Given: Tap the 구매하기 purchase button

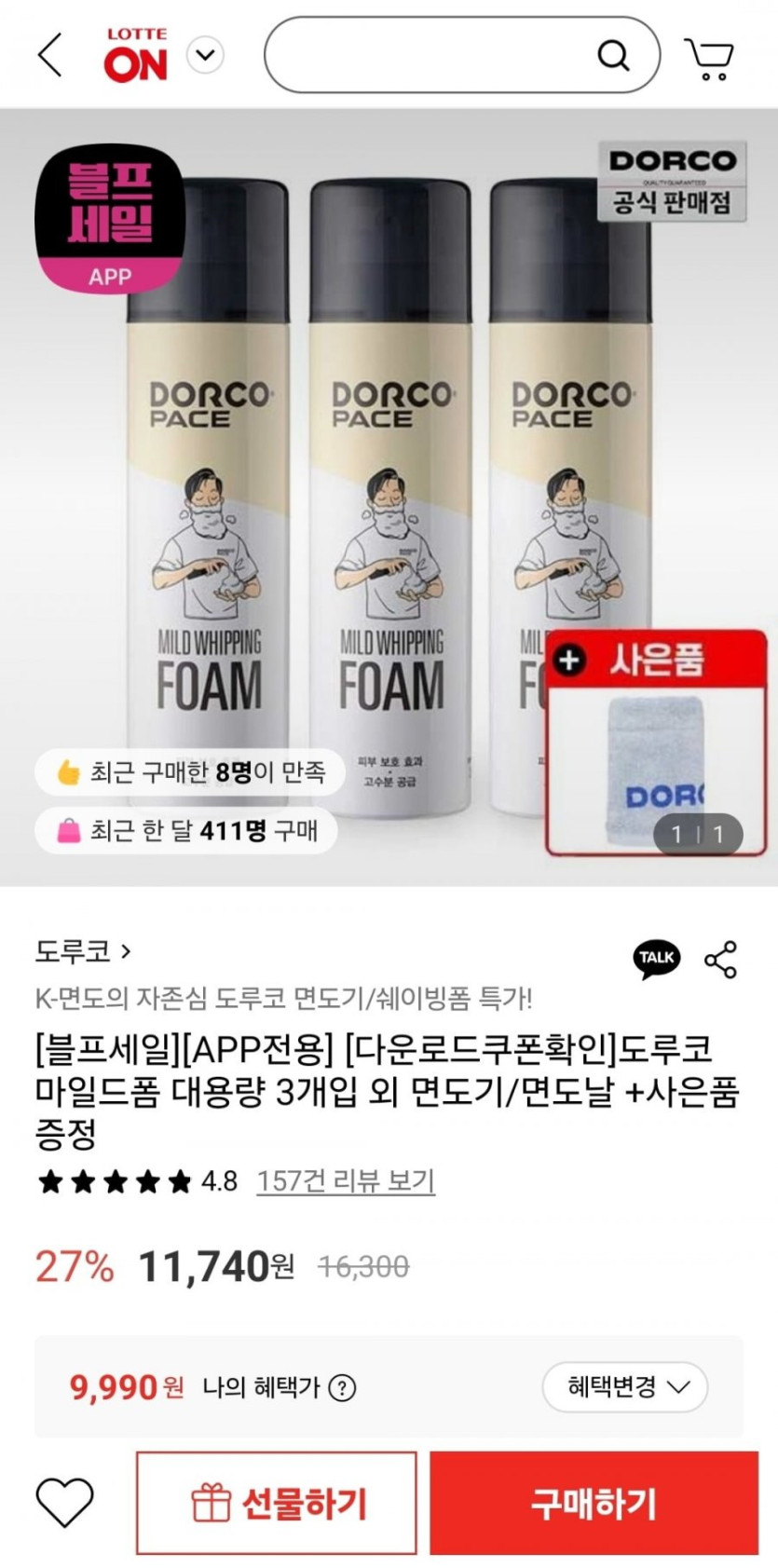Looking at the screenshot, I should tap(594, 1503).
